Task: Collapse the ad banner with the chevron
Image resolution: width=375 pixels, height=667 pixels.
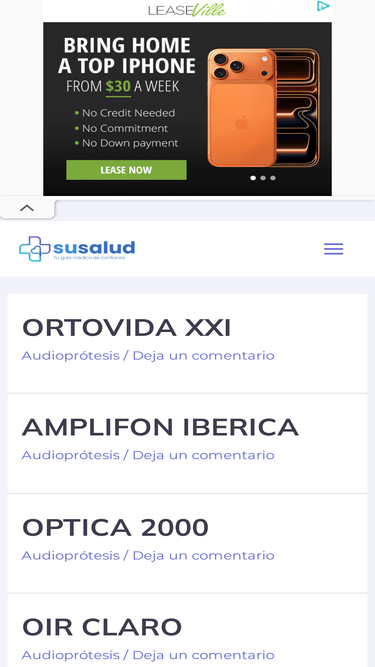Action: pos(27,208)
